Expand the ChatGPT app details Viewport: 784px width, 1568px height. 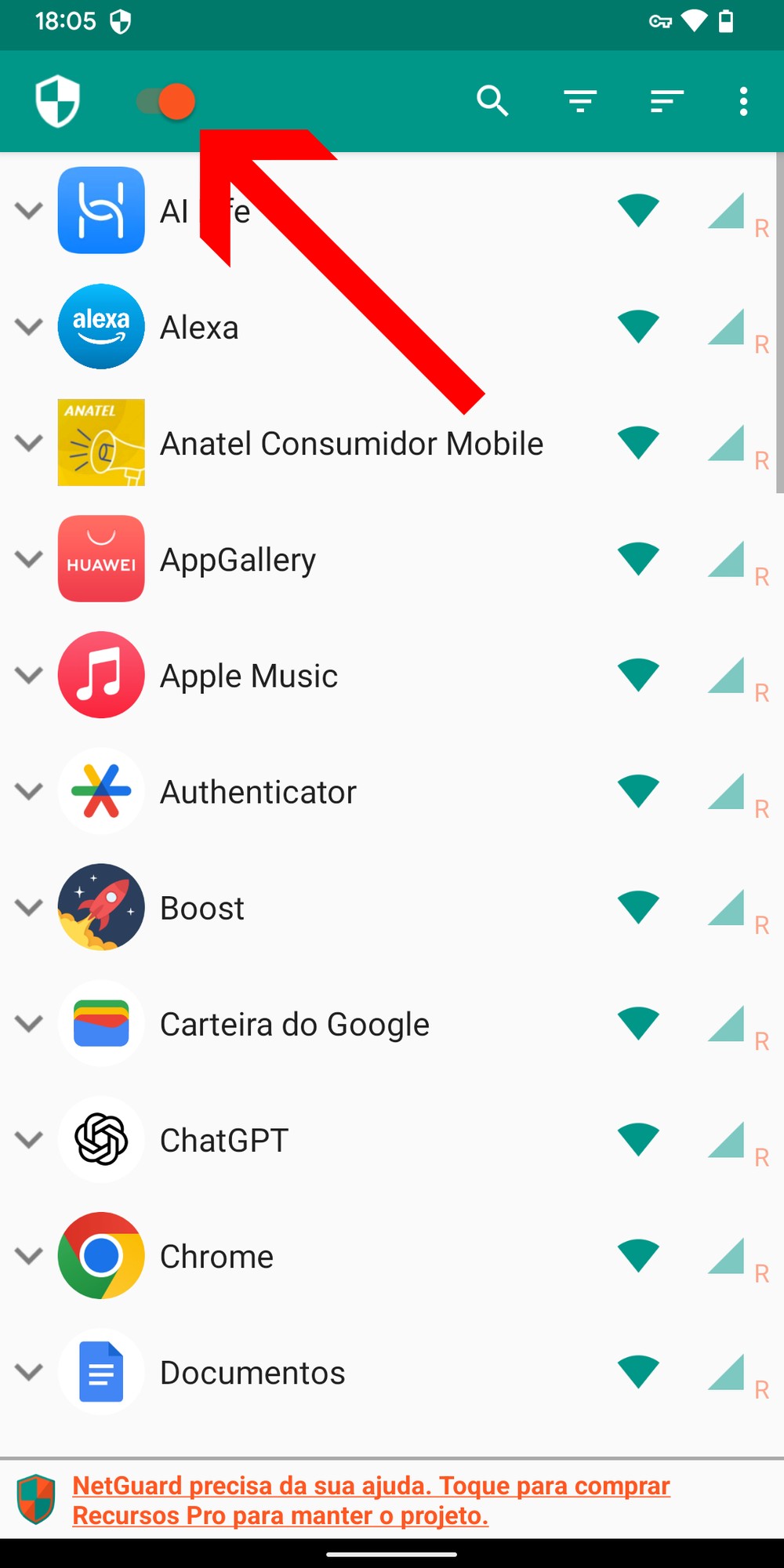[29, 1140]
